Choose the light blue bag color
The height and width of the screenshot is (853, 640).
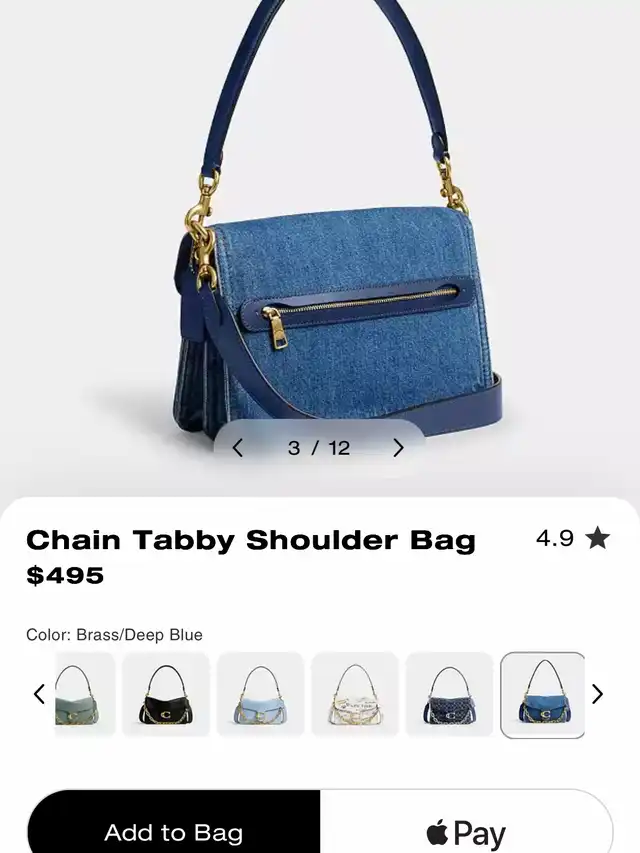(260, 694)
